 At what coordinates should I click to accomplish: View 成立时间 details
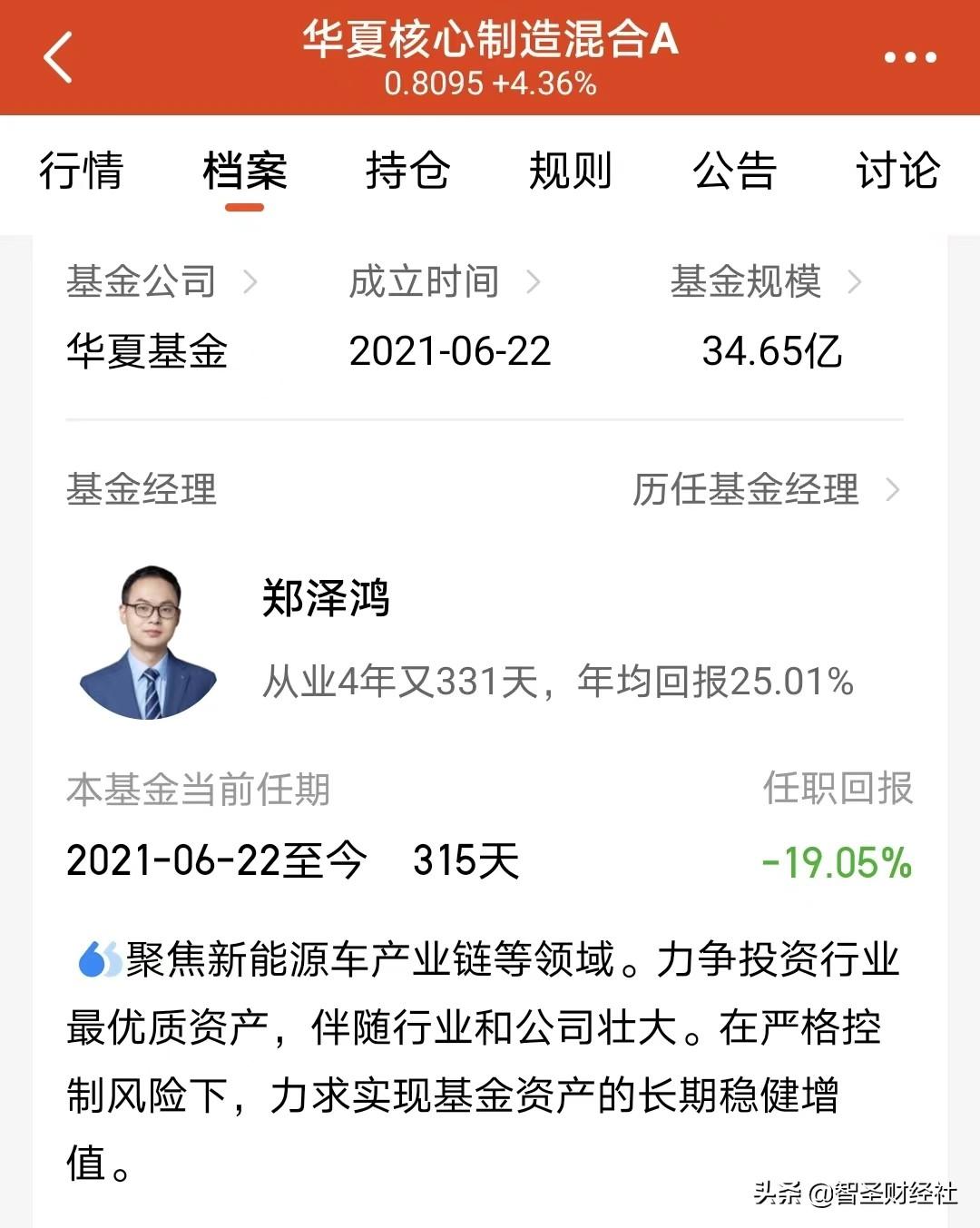445,282
